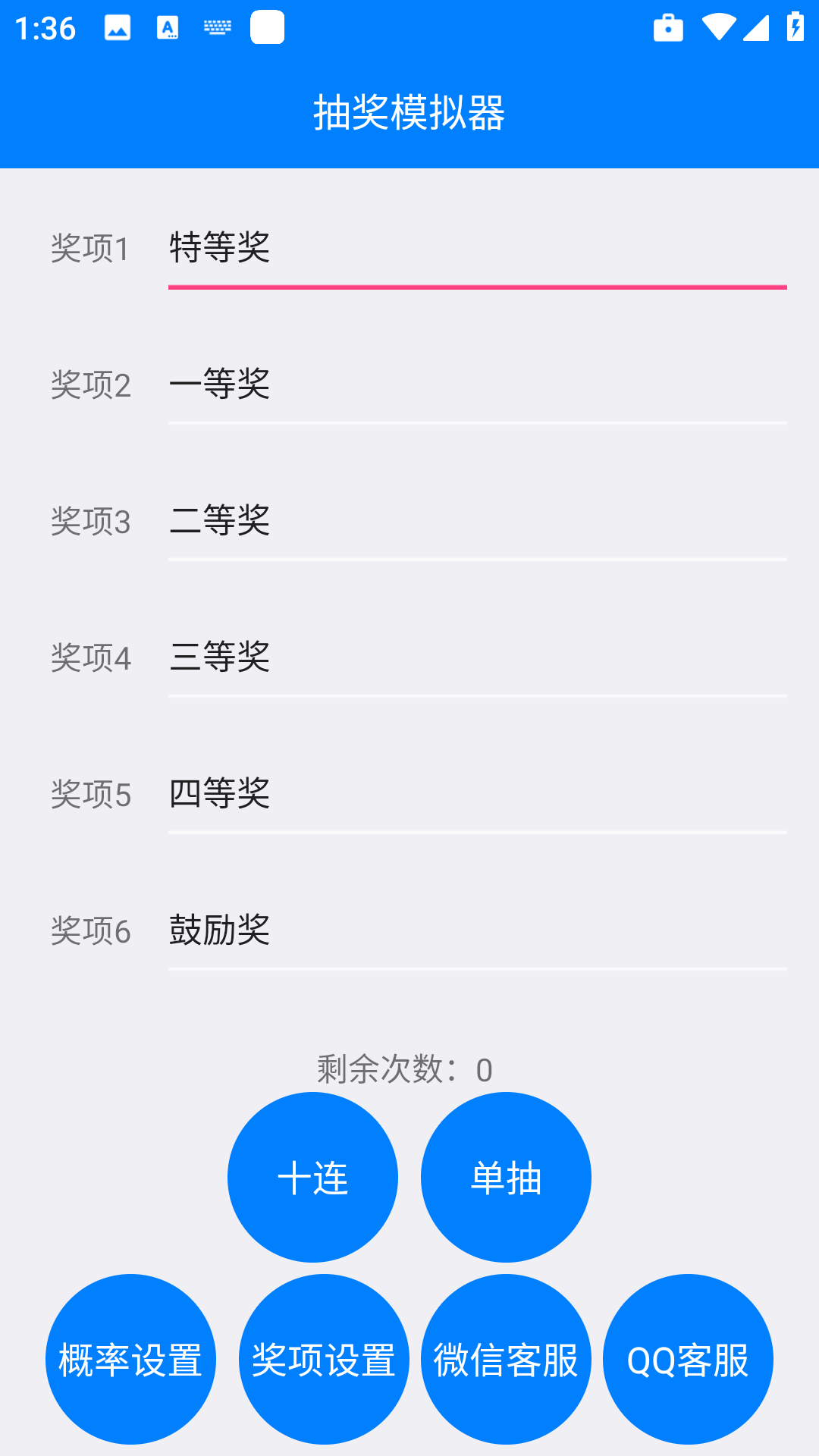This screenshot has width=819, height=1456.
Task: Edit the 奖项5 field showing 四等奖
Action: pos(476,794)
